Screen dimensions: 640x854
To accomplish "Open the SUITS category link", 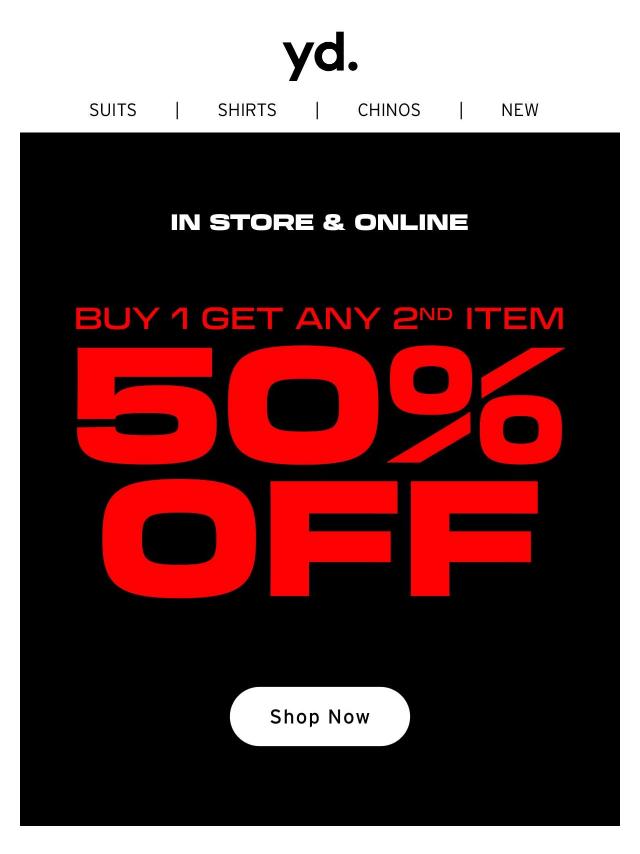I will click(x=113, y=110).
